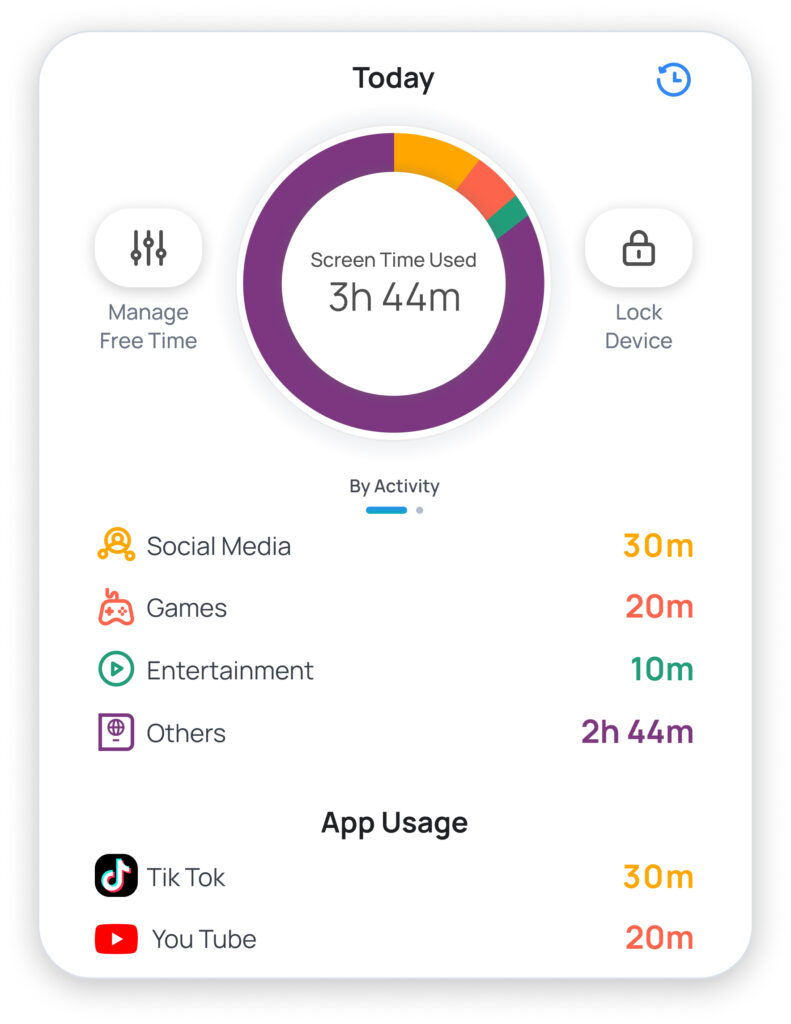Screen dimensions: 791x1024
Task: Select the Games controller icon
Action: 116,608
